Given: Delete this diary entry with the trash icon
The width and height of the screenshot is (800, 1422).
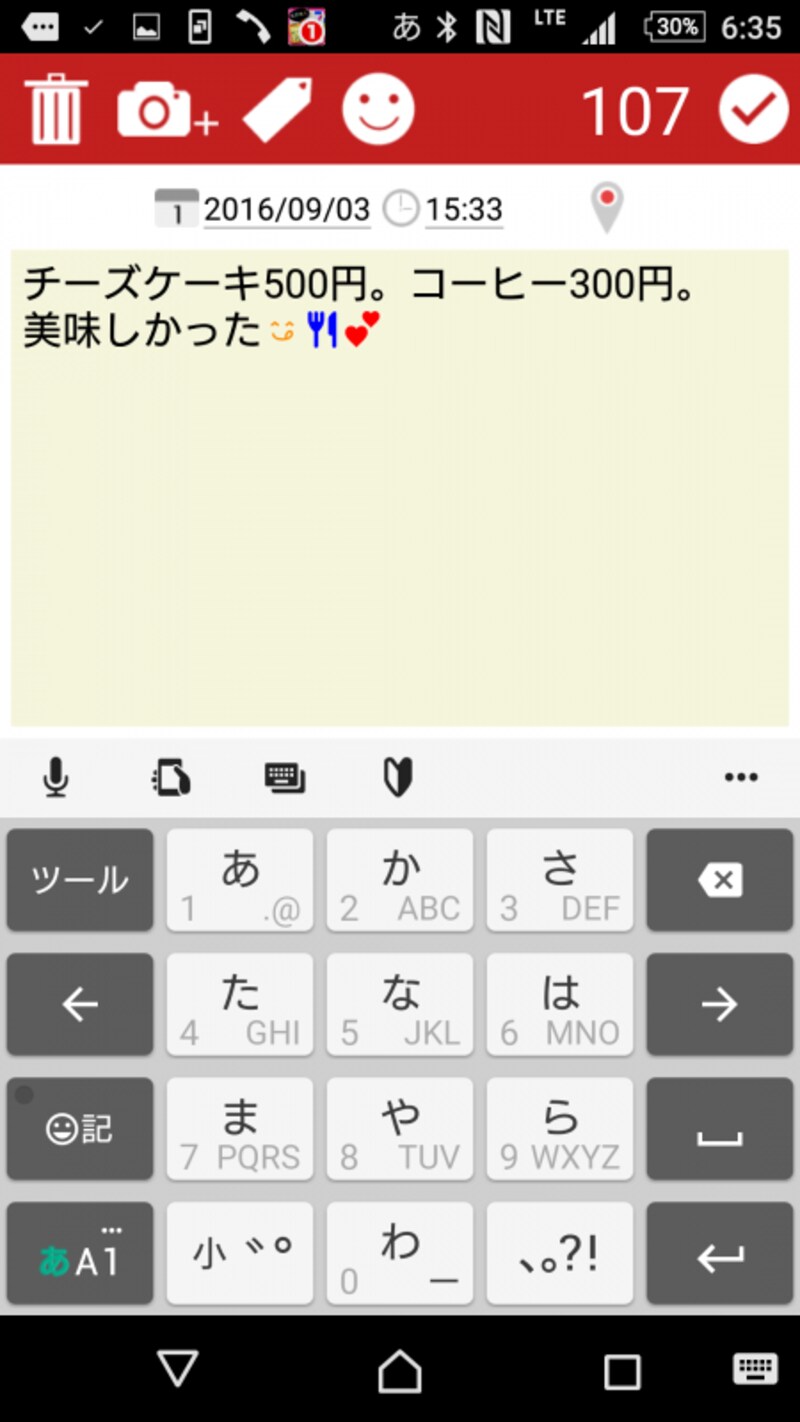Looking at the screenshot, I should [x=55, y=108].
